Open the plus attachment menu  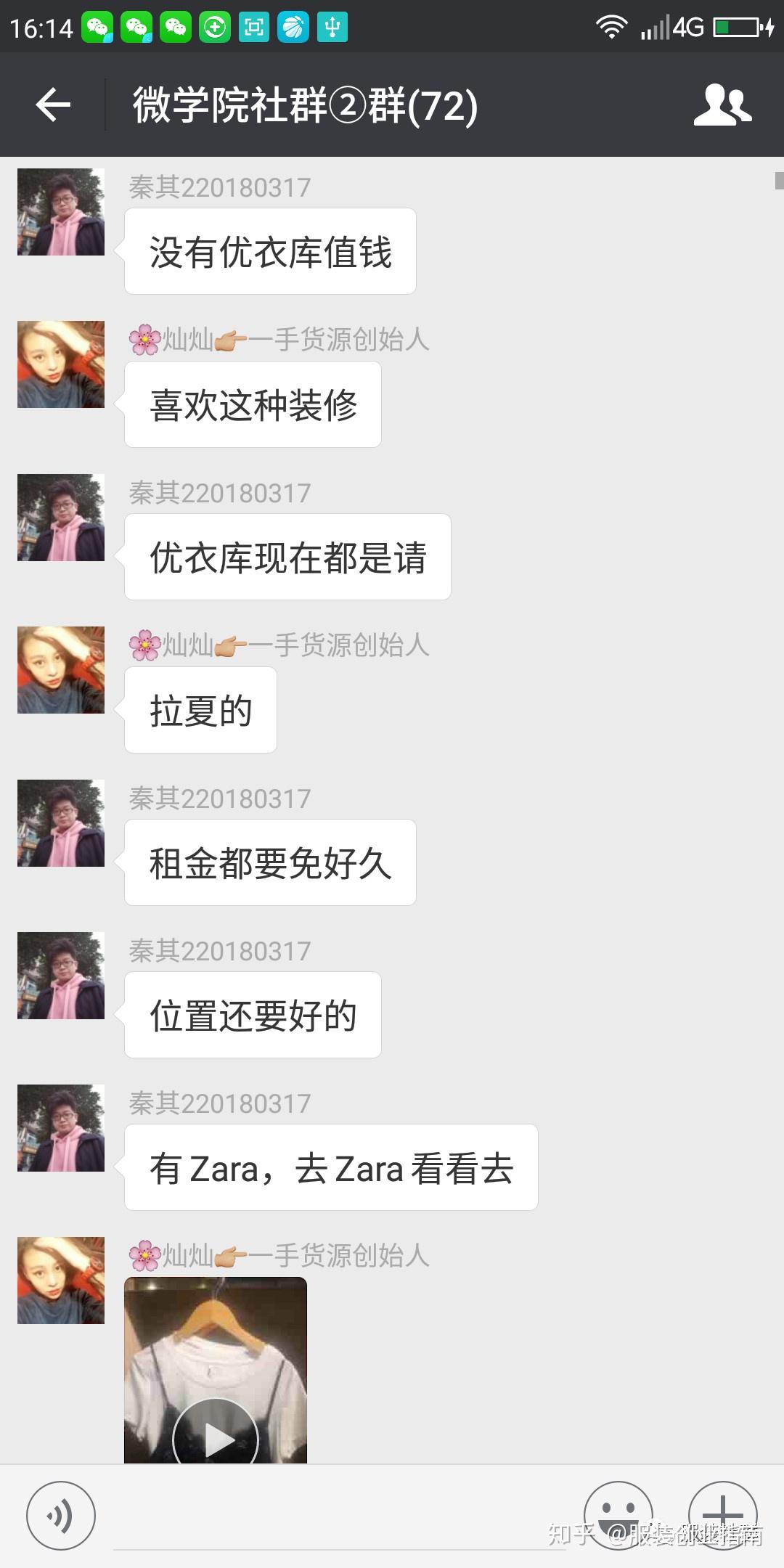point(722,1514)
